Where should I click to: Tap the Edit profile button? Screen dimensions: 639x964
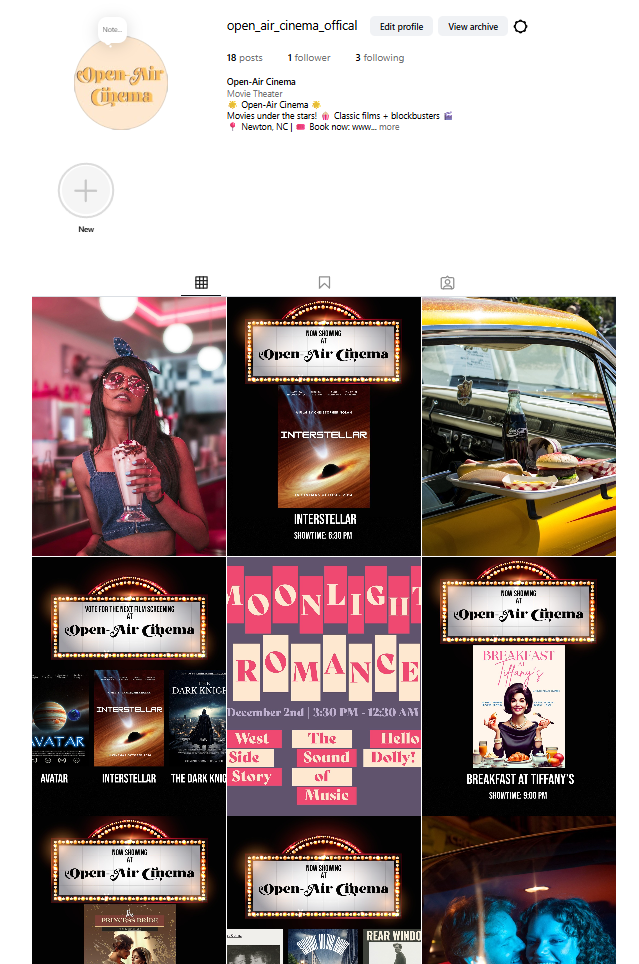(401, 27)
